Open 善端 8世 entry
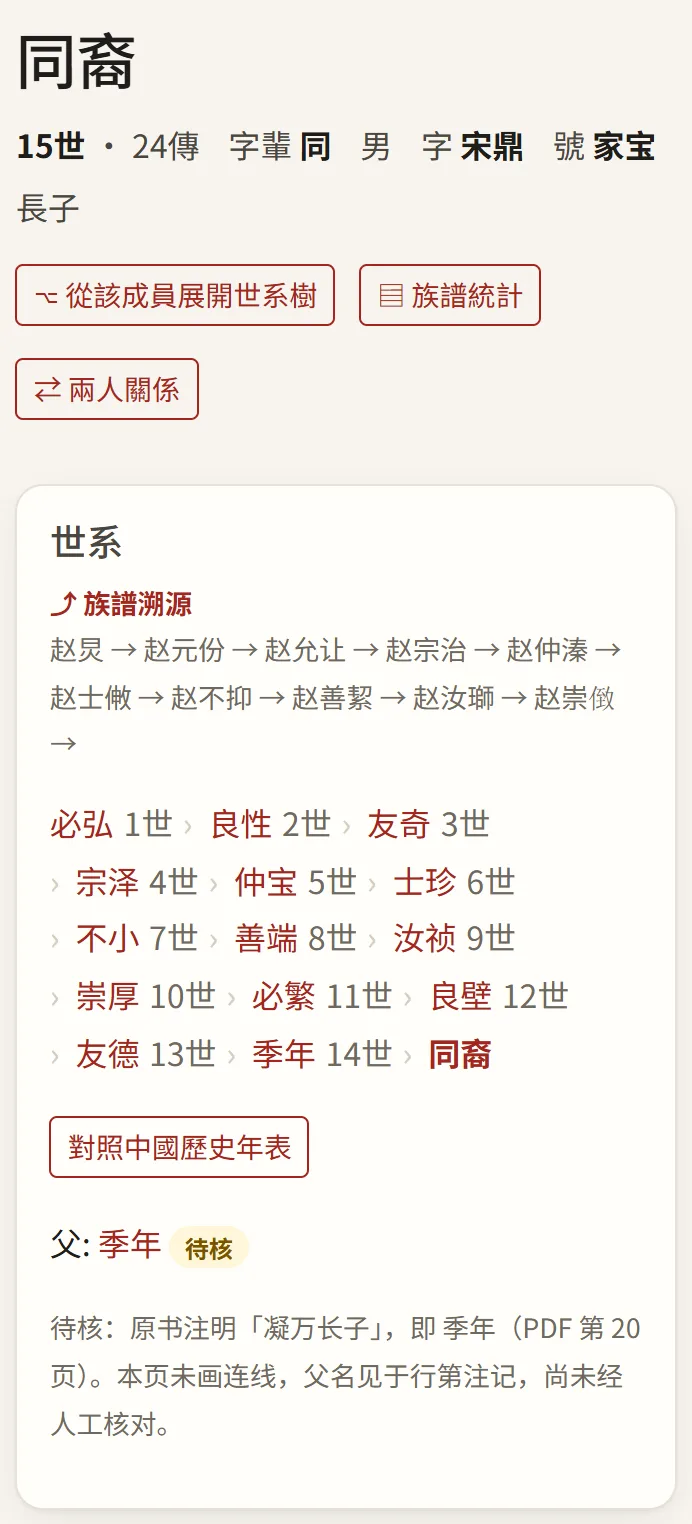Viewport: 692px width, 1524px height. (x=296, y=939)
